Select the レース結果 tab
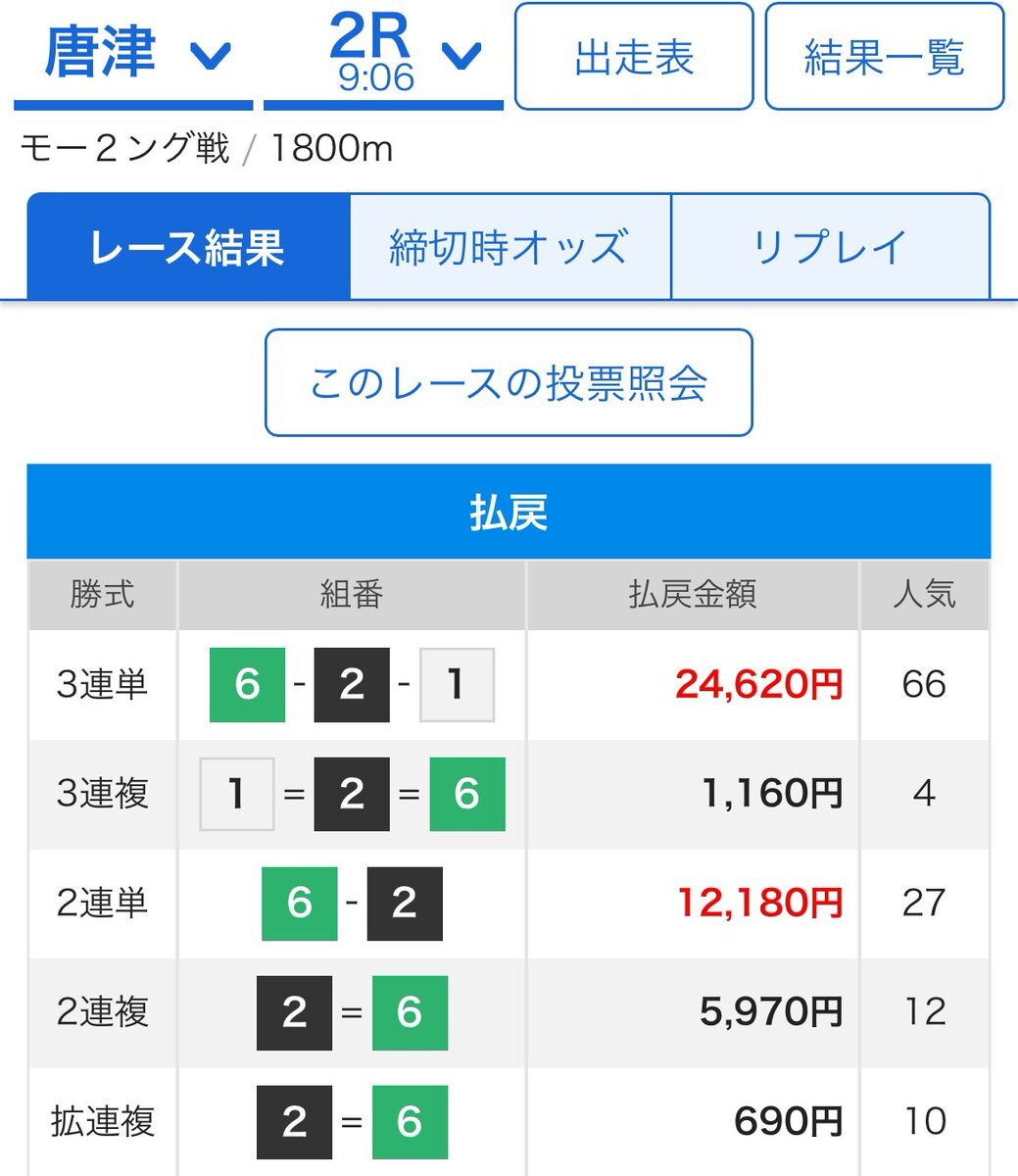This screenshot has width=1018, height=1176. [188, 247]
